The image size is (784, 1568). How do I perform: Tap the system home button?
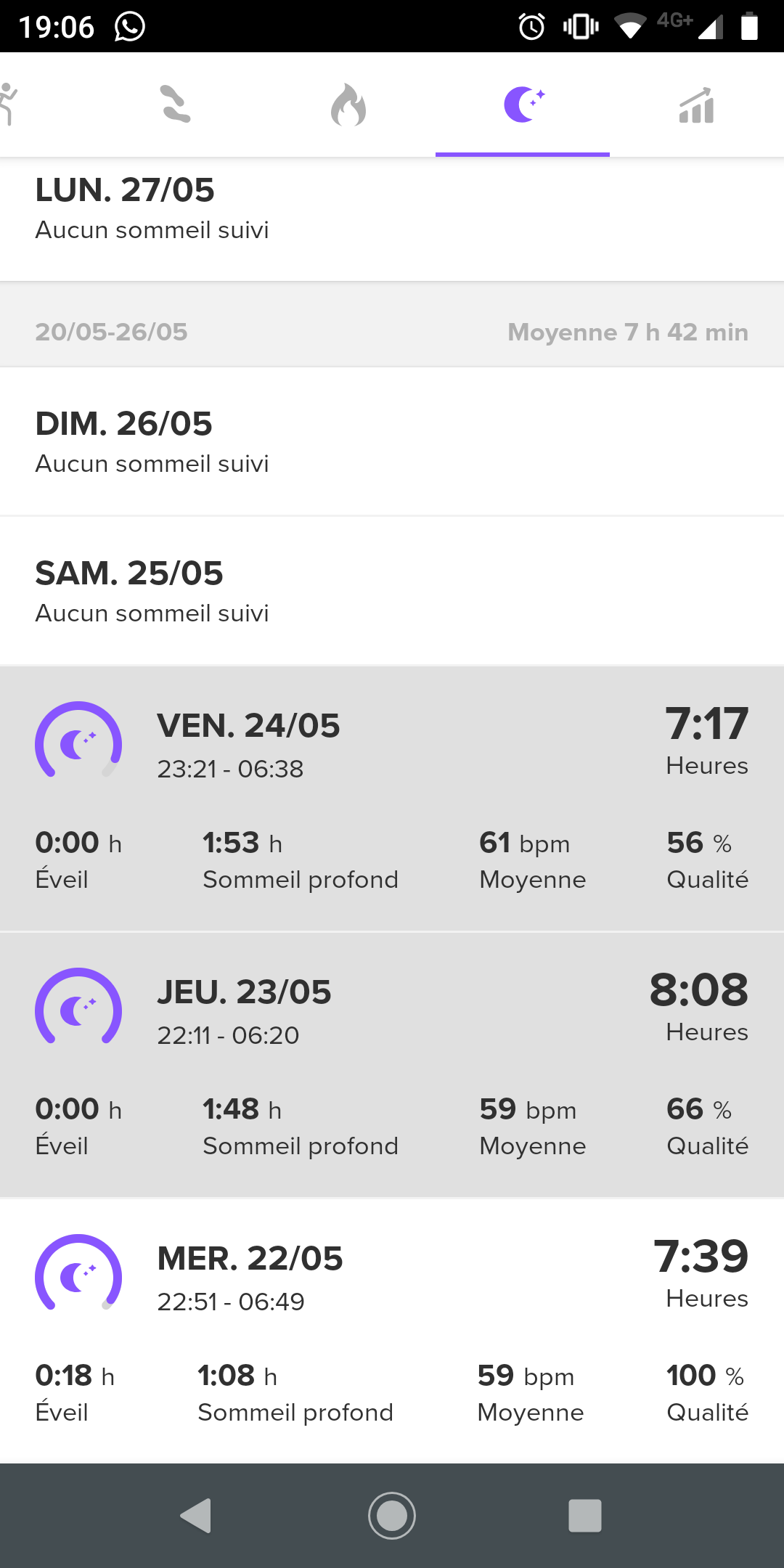[392, 1516]
